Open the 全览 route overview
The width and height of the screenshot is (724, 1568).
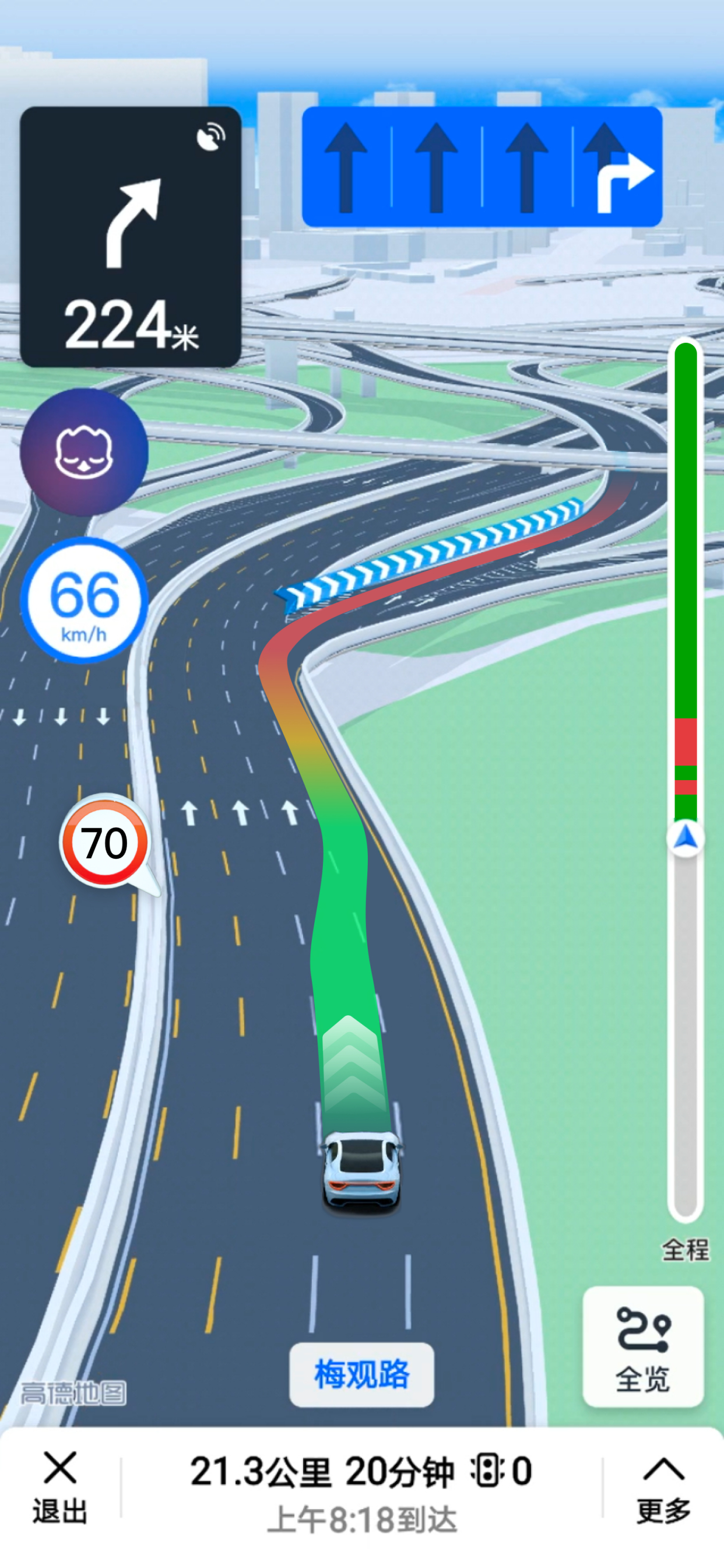click(x=643, y=1346)
